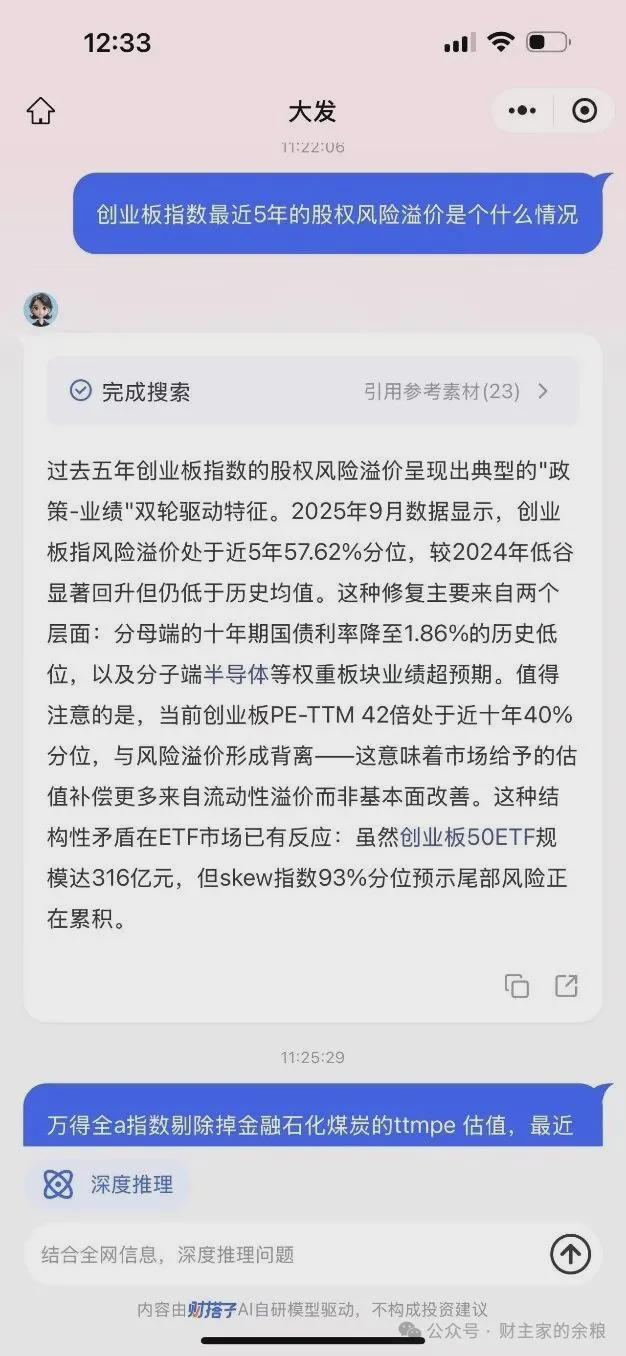
Task: Close the mini program via the circle button
Action: 584,110
